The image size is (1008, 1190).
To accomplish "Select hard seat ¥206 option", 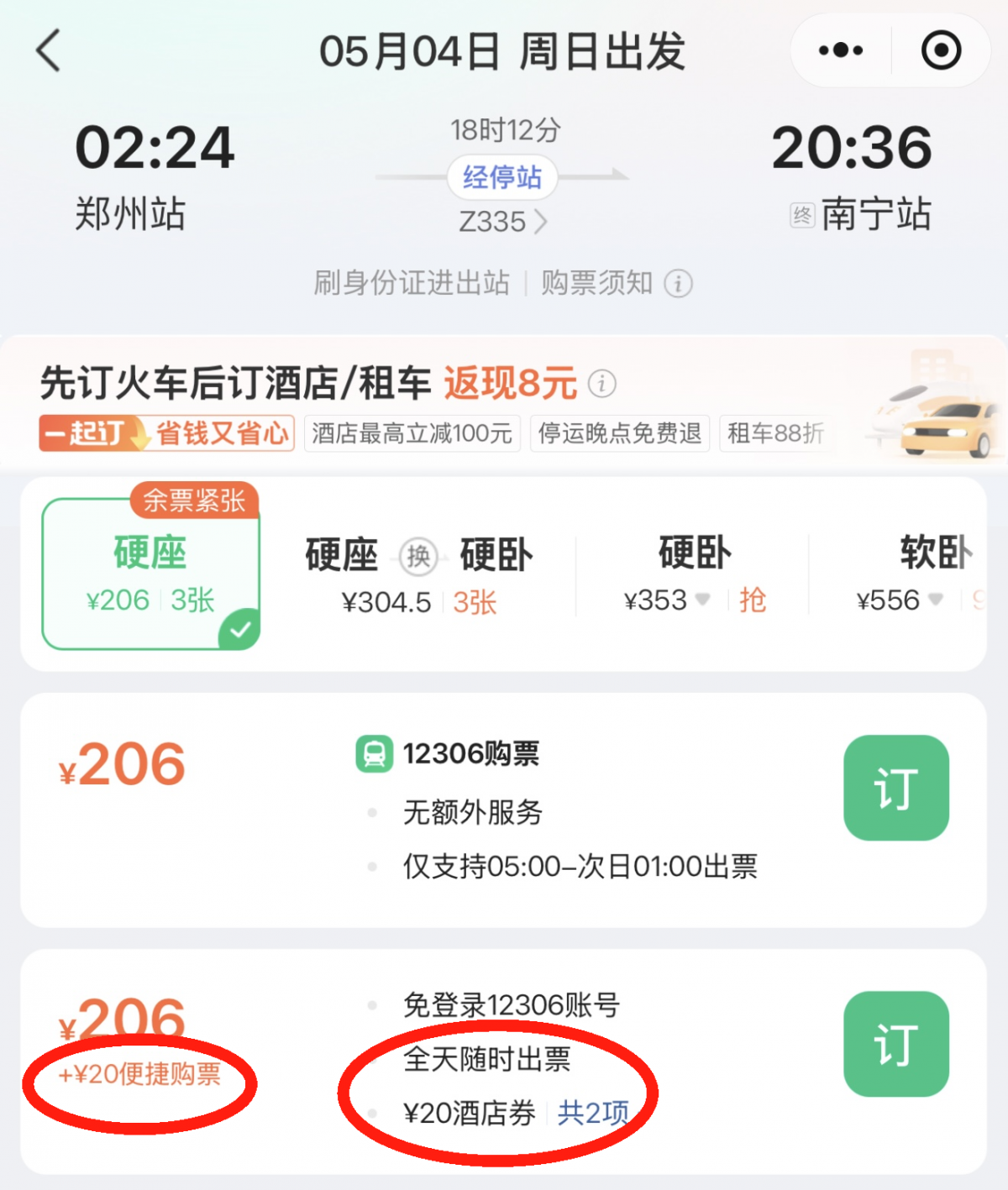I will 151,574.
